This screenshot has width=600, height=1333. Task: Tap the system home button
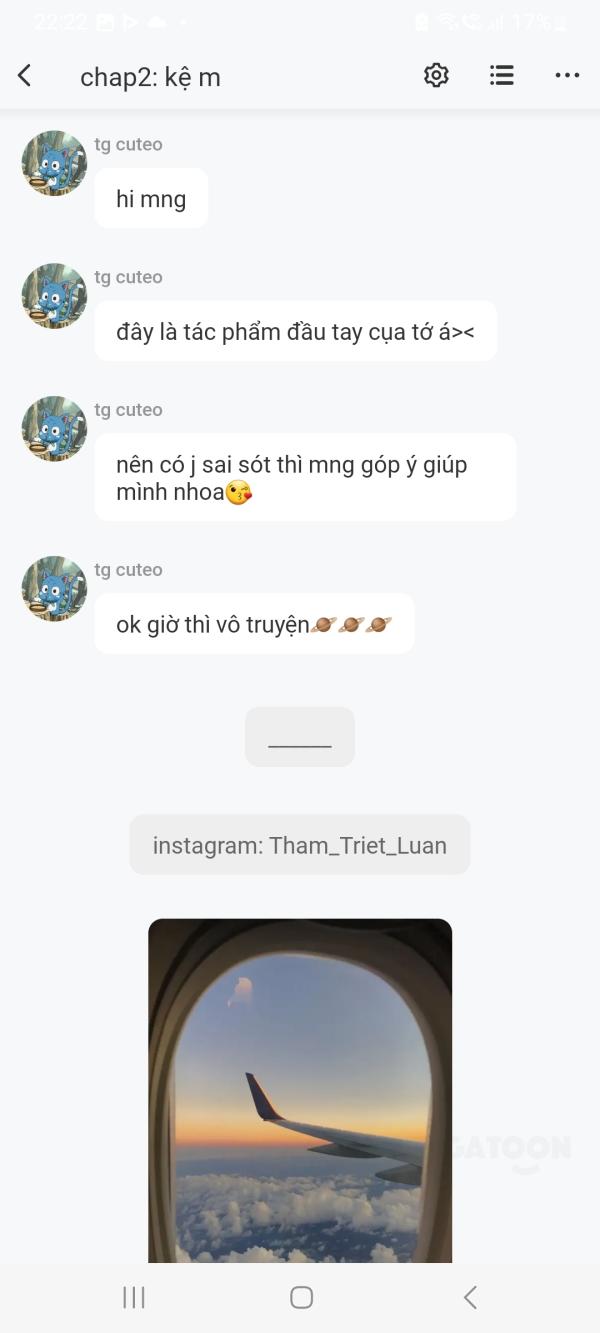click(301, 1297)
